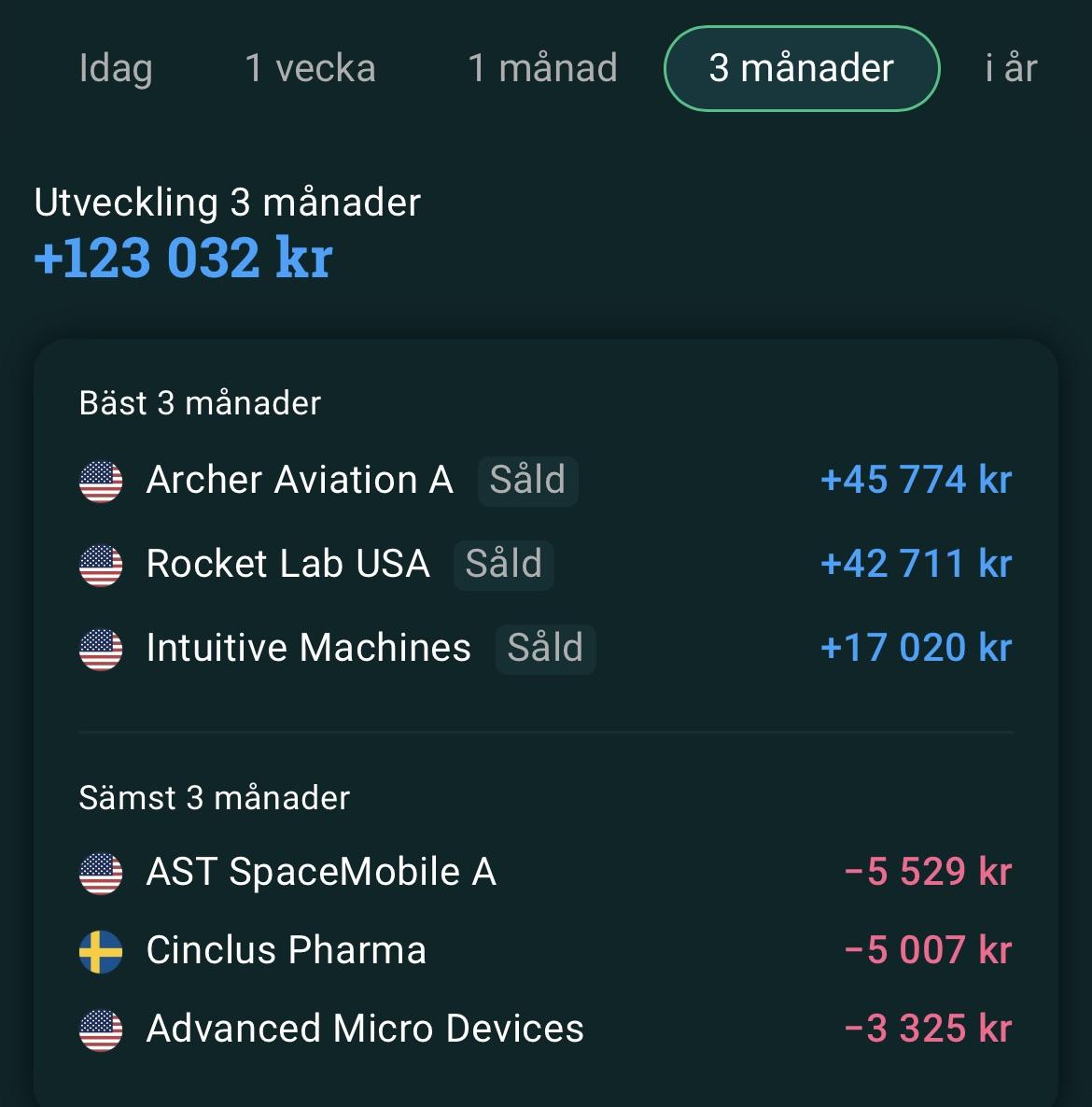Click the US flag icon next to Rocket Lab USA
Viewport: 1092px width, 1107px height.
point(101,565)
